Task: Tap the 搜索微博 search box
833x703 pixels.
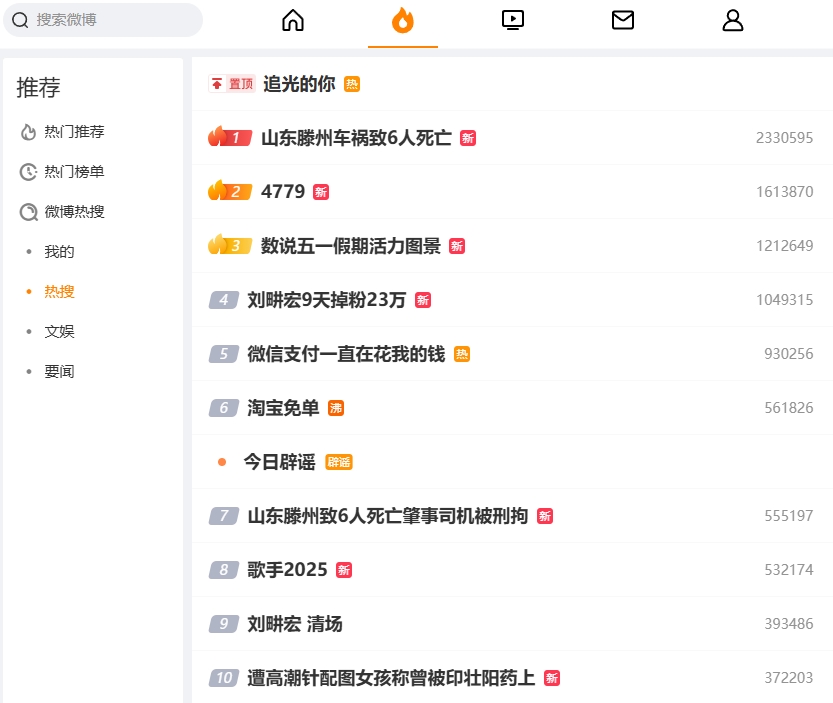Action: (x=103, y=20)
